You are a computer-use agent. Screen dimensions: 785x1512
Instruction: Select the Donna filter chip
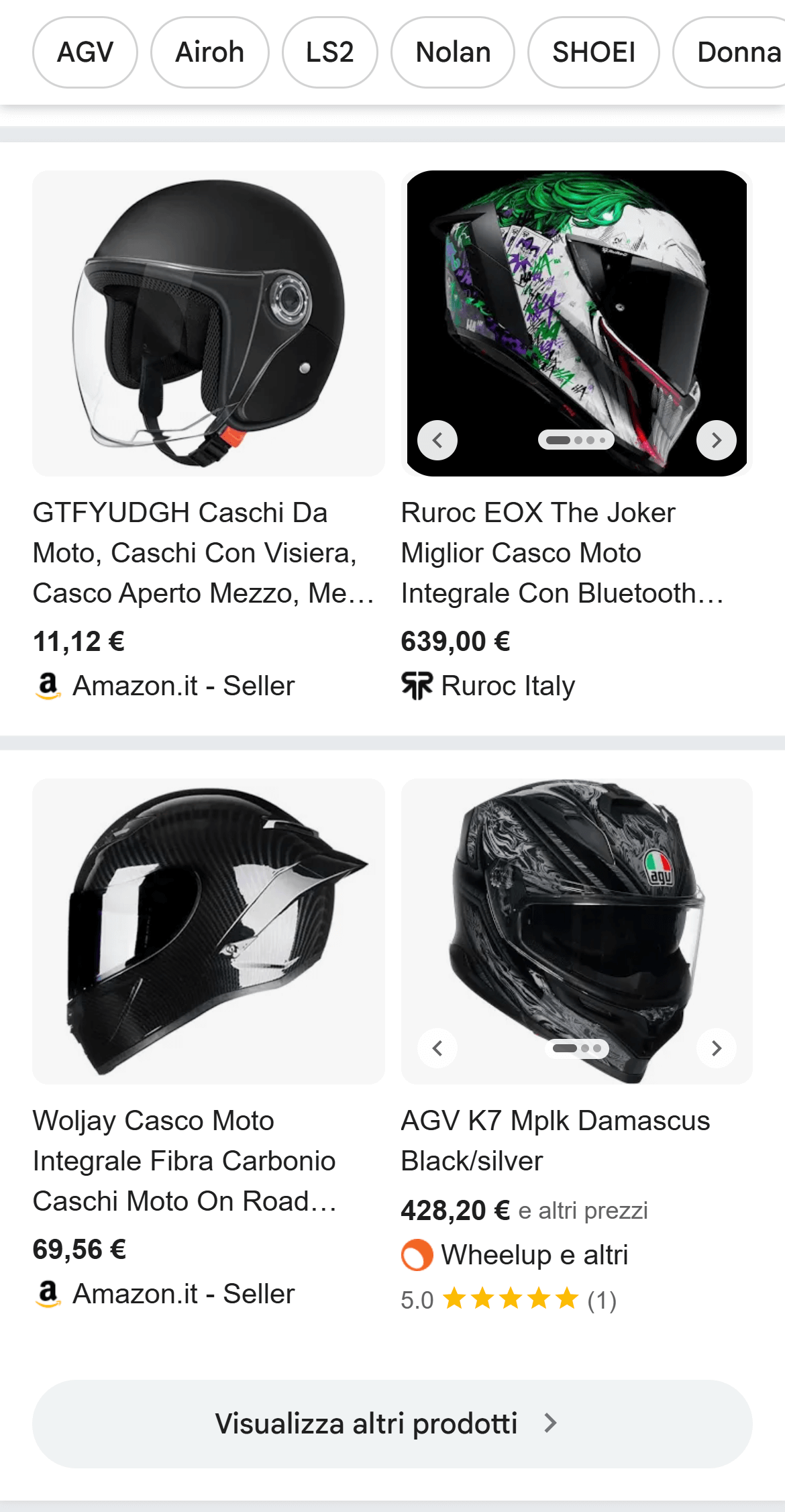coord(735,52)
